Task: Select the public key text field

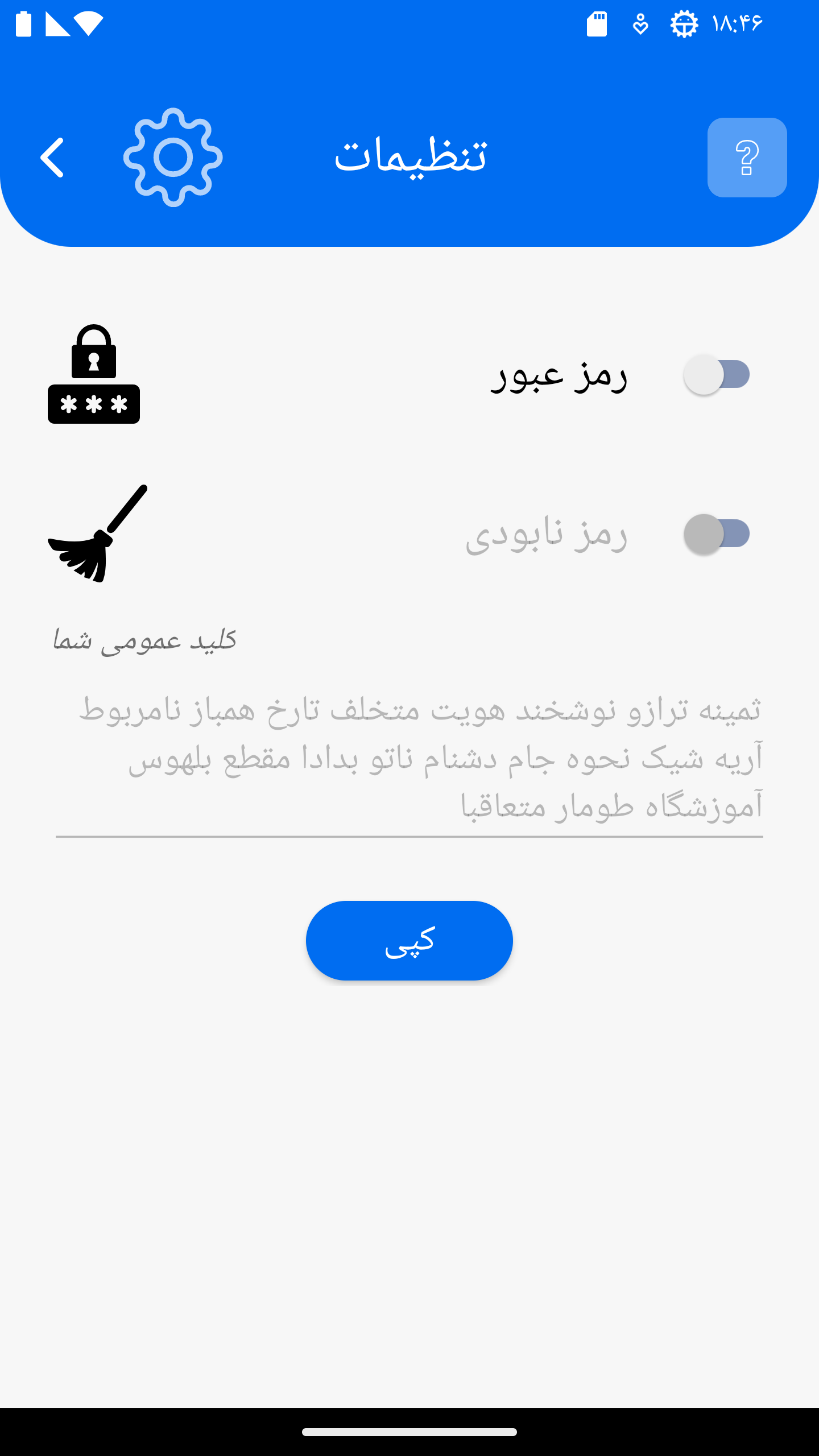Action: coord(409,758)
